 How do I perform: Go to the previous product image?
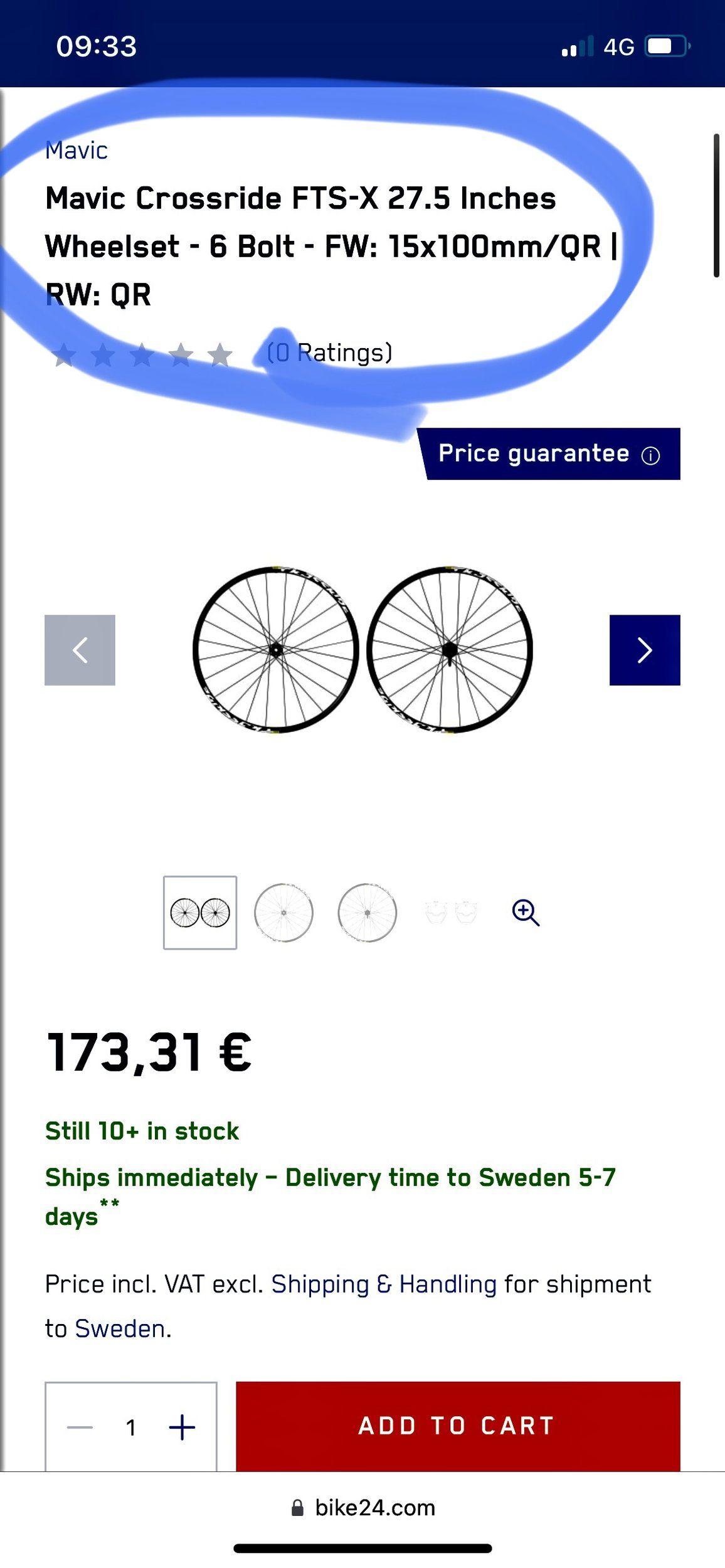80,650
